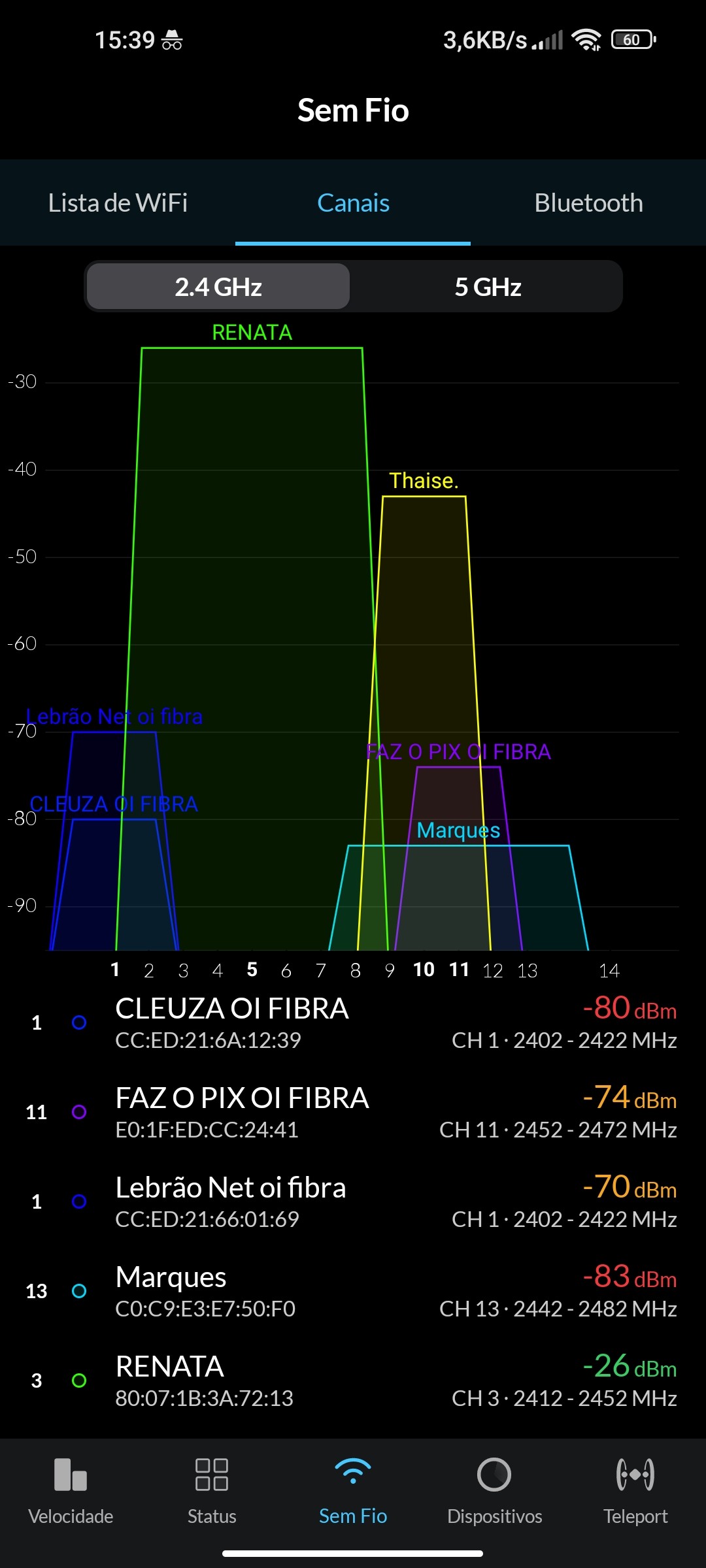Switch to the 5 GHz band
This screenshot has width=706, height=1568.
488,287
